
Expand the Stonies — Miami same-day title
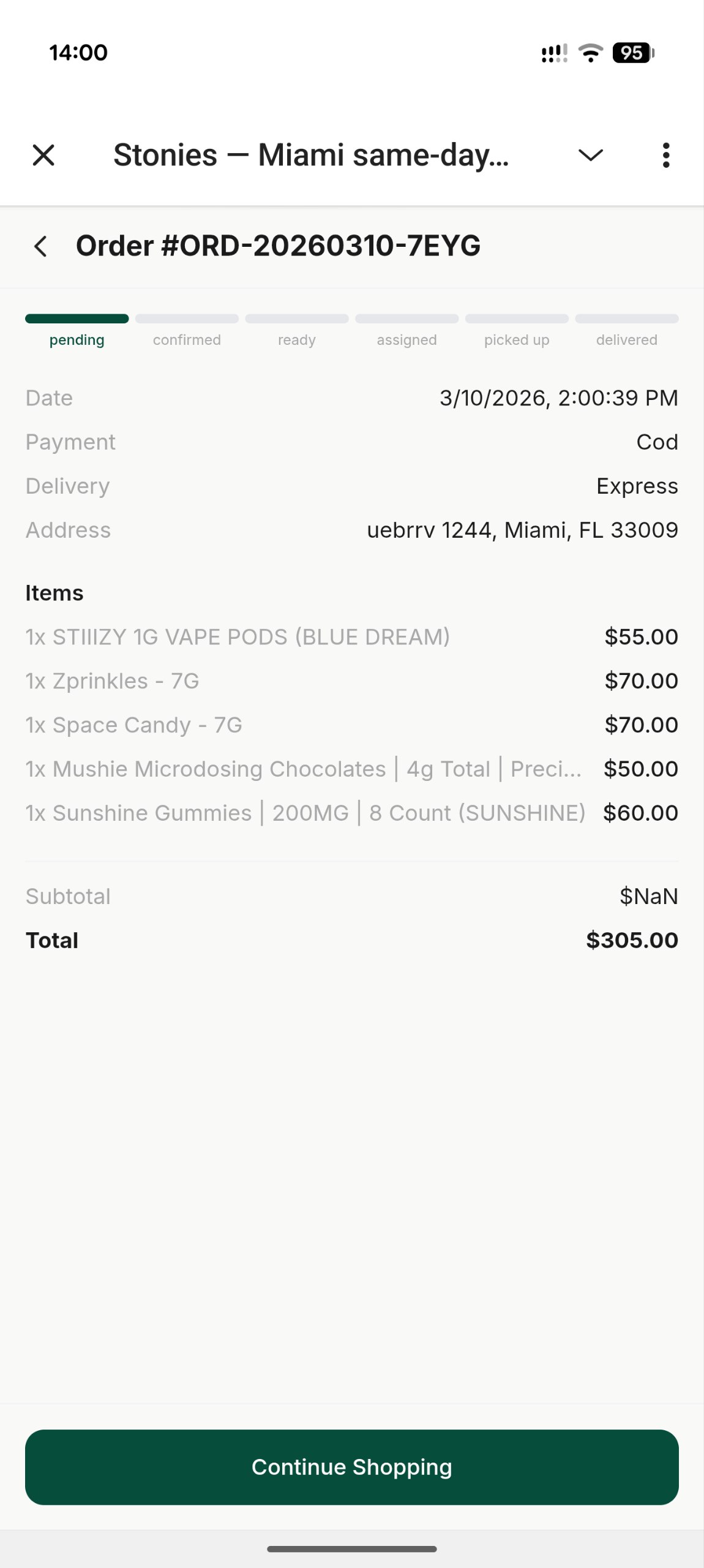click(312, 155)
